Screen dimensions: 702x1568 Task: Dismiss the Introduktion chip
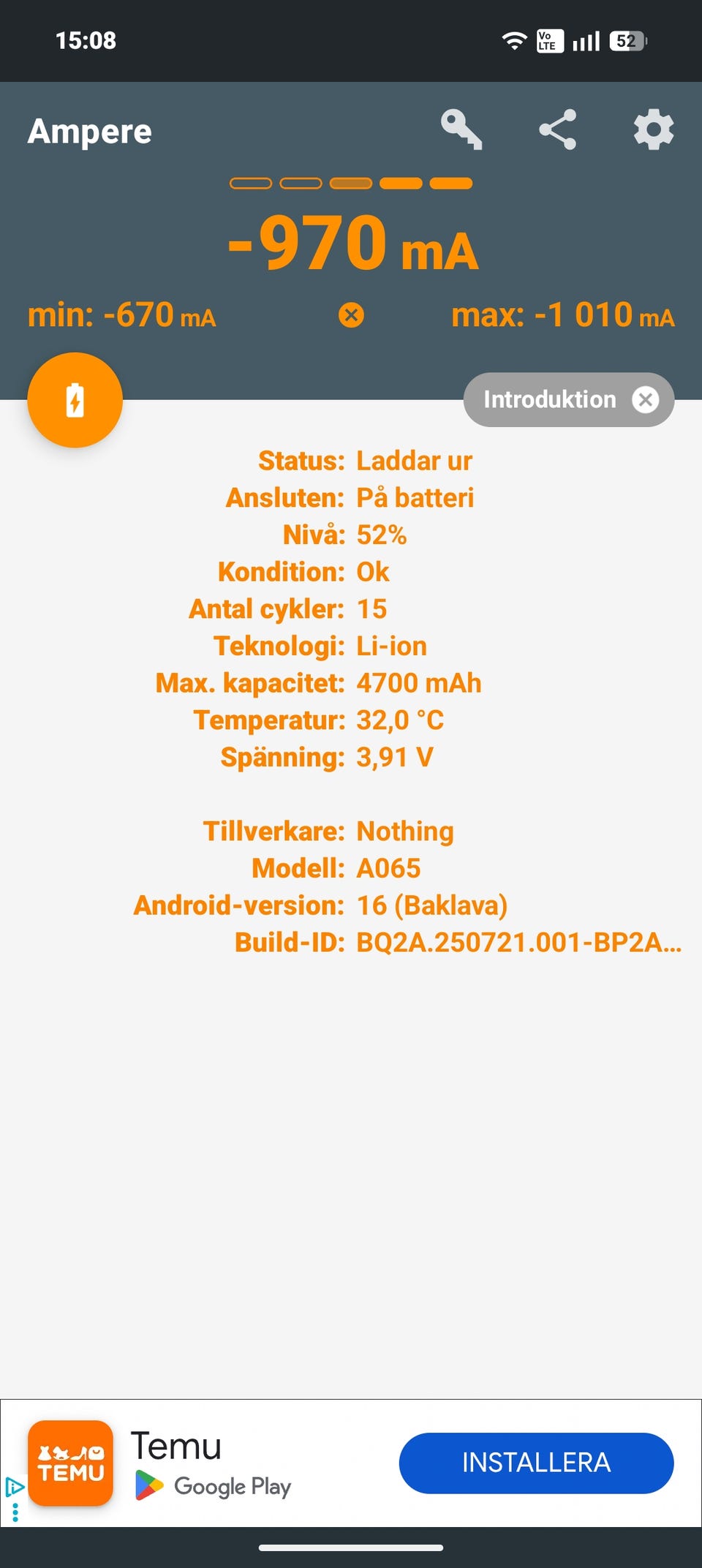pos(646,400)
